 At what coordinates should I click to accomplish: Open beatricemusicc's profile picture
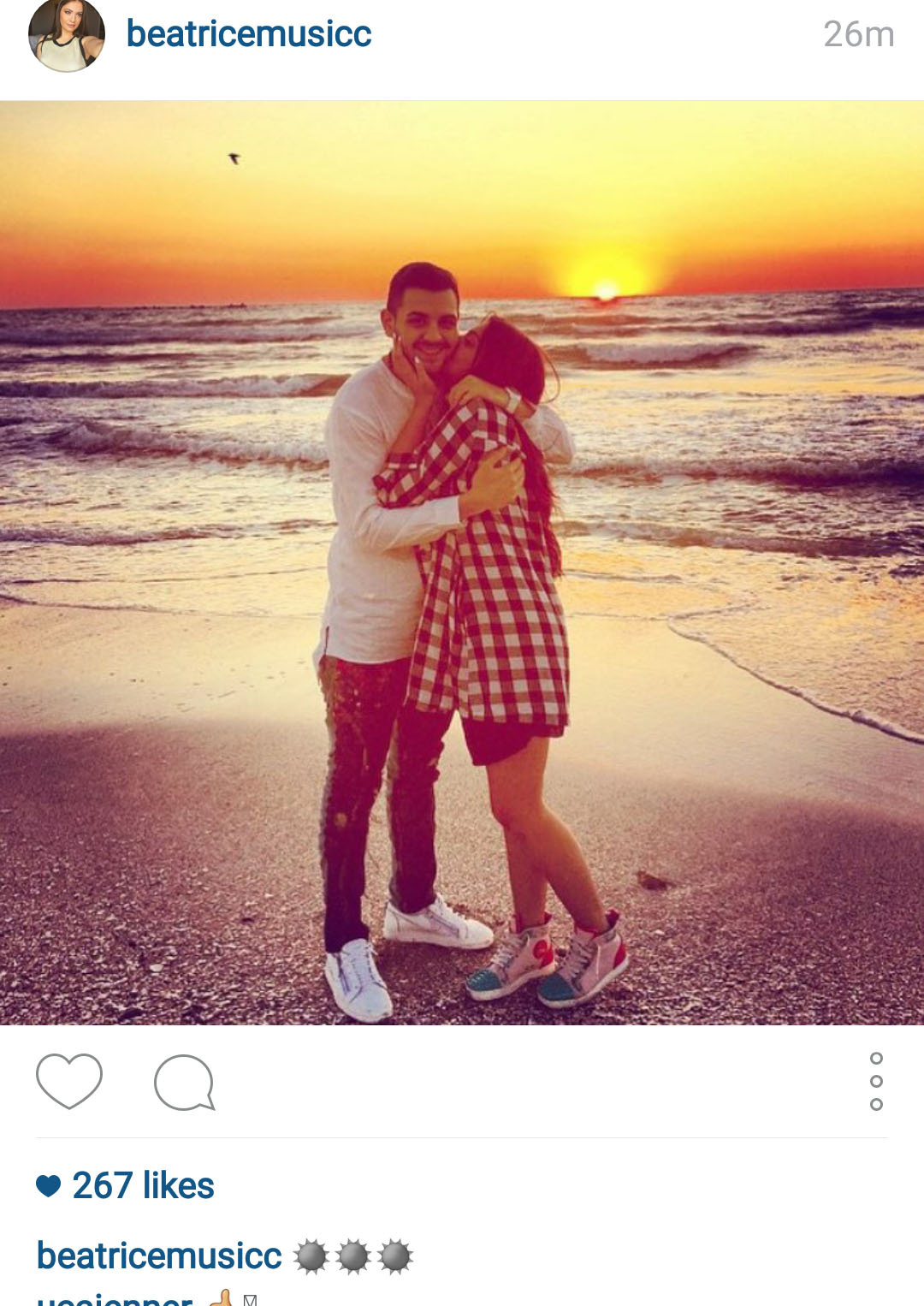click(66, 34)
